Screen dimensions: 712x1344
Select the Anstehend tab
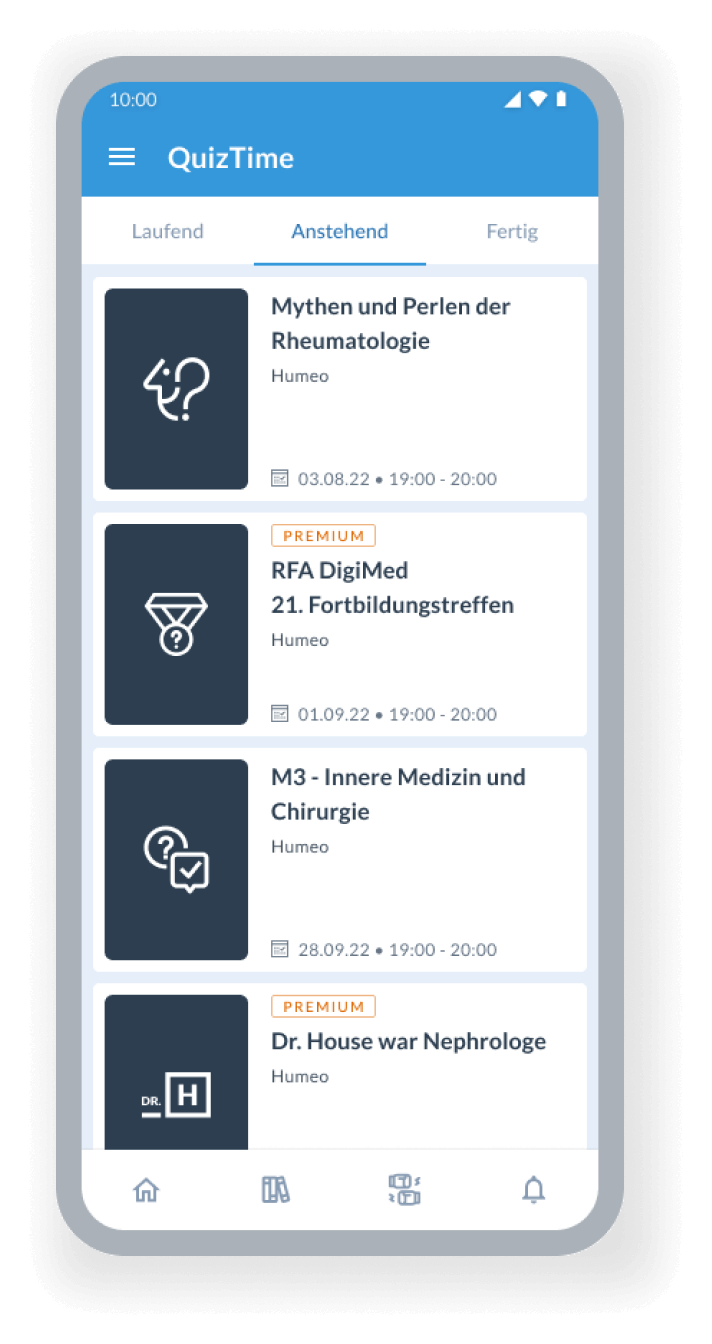[340, 231]
